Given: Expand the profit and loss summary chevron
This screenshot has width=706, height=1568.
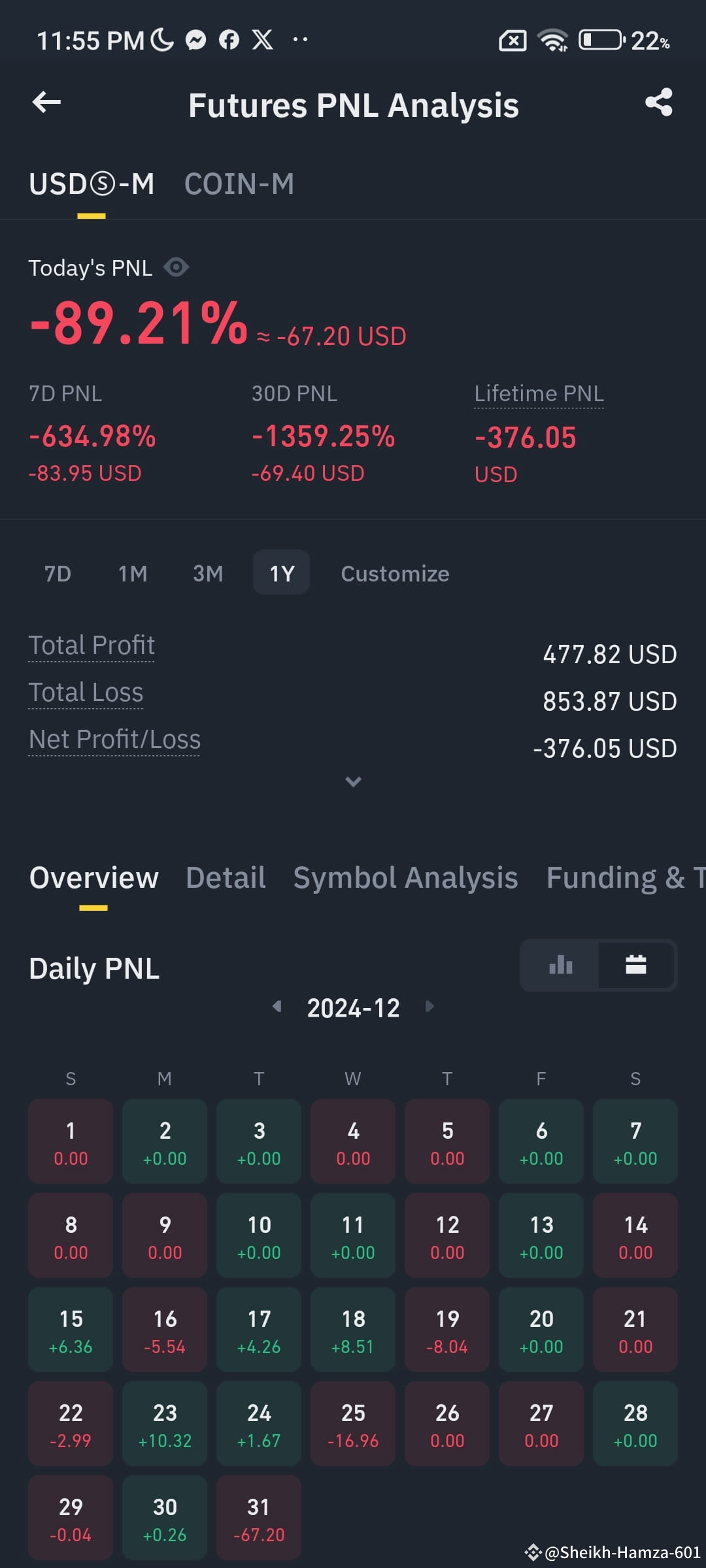Looking at the screenshot, I should 353,781.
